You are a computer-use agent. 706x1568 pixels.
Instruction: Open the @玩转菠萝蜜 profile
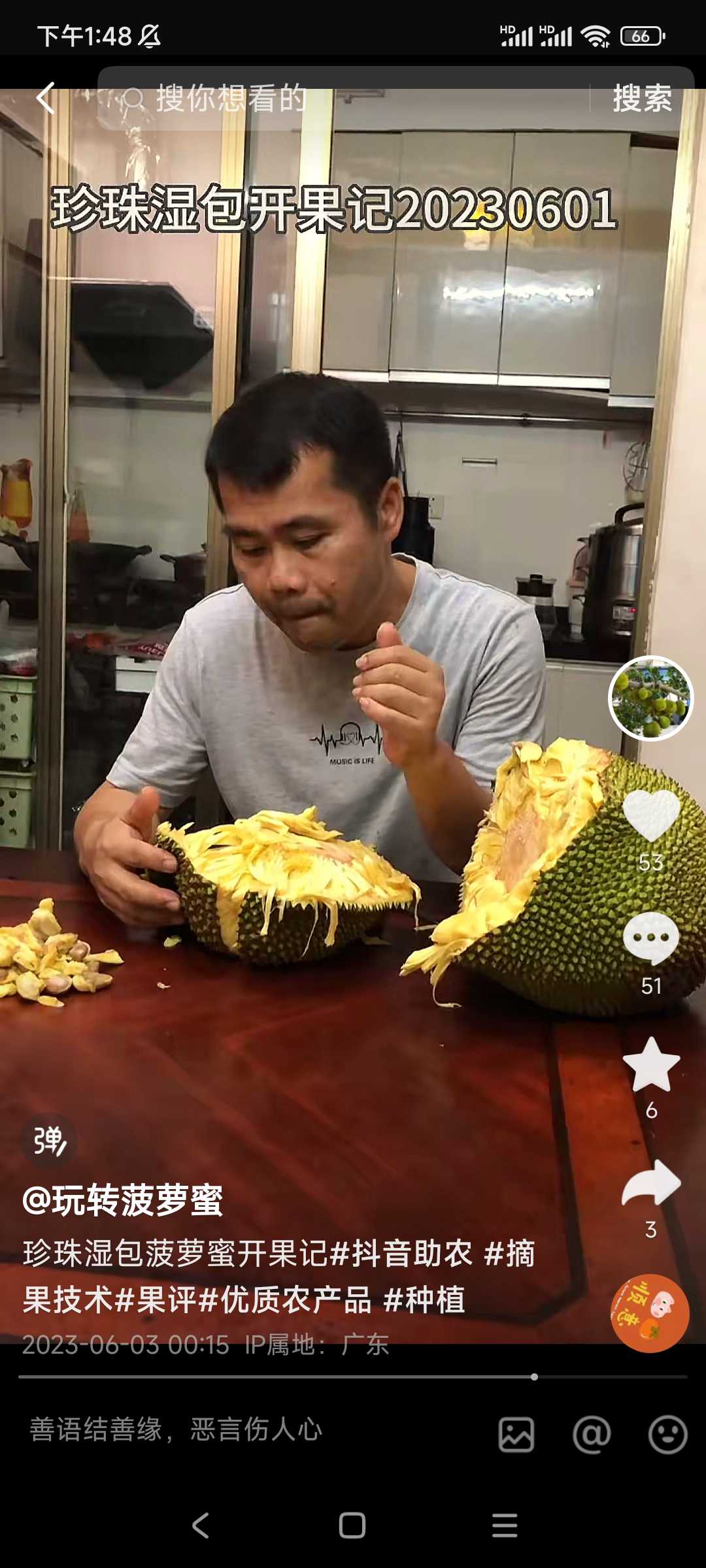(123, 1200)
